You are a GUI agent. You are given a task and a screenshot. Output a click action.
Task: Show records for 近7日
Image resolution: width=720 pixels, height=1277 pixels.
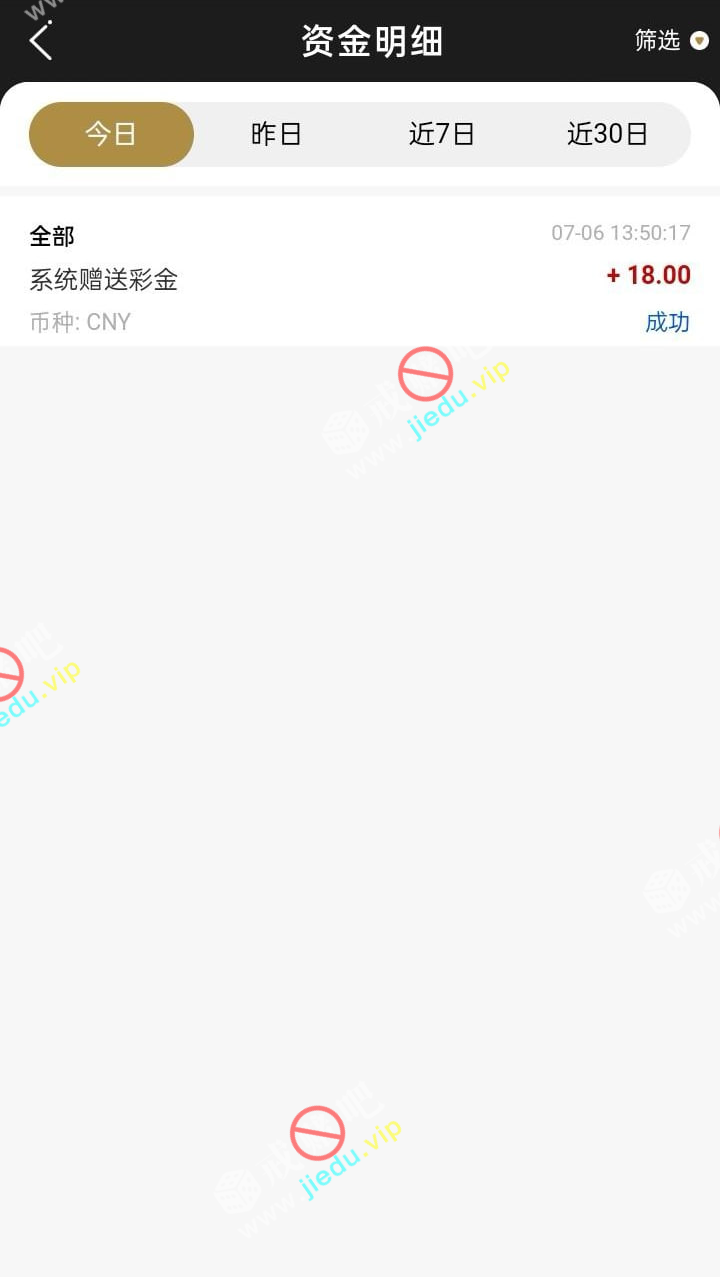tap(441, 134)
